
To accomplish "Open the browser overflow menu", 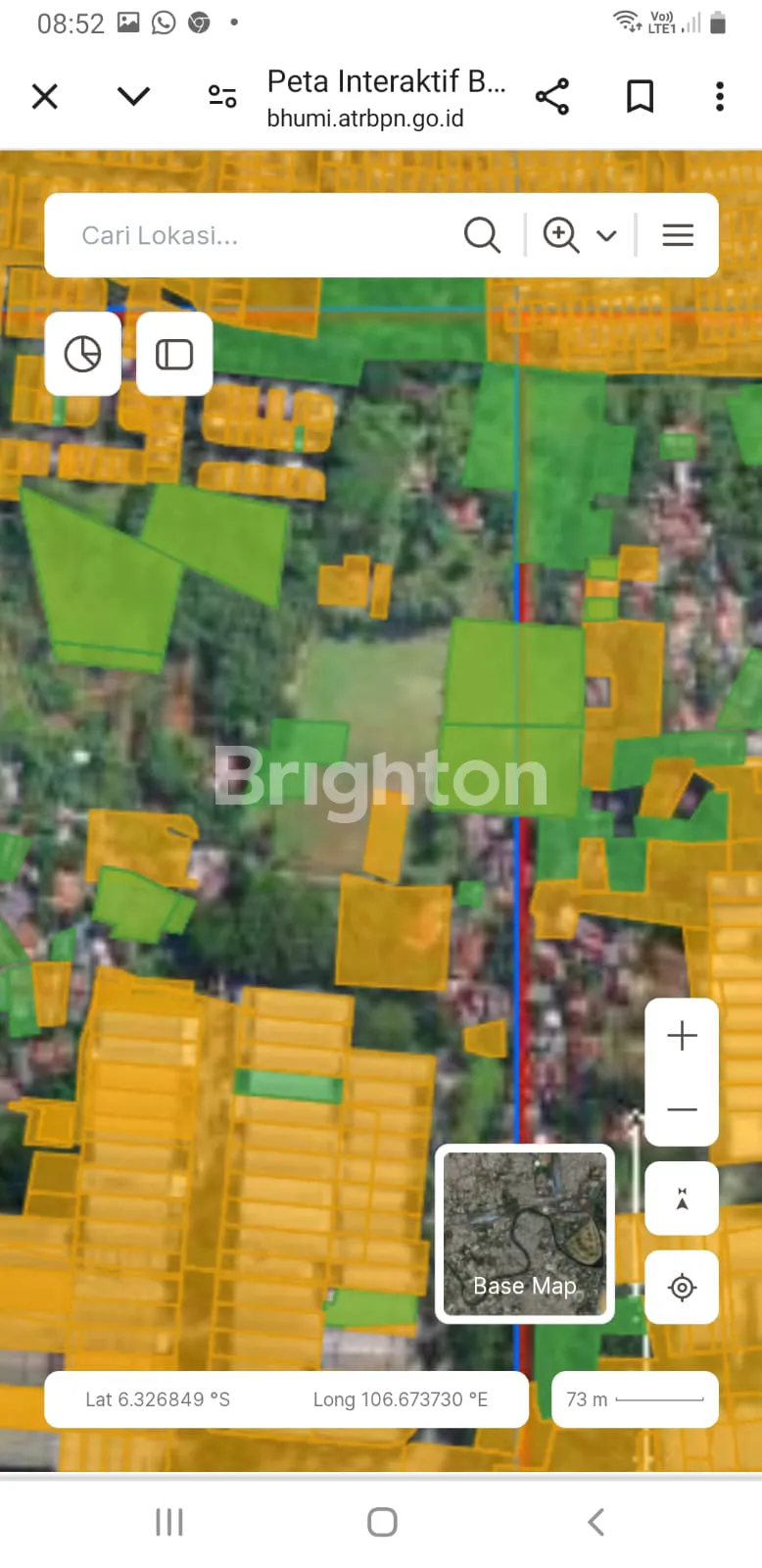I will point(720,96).
